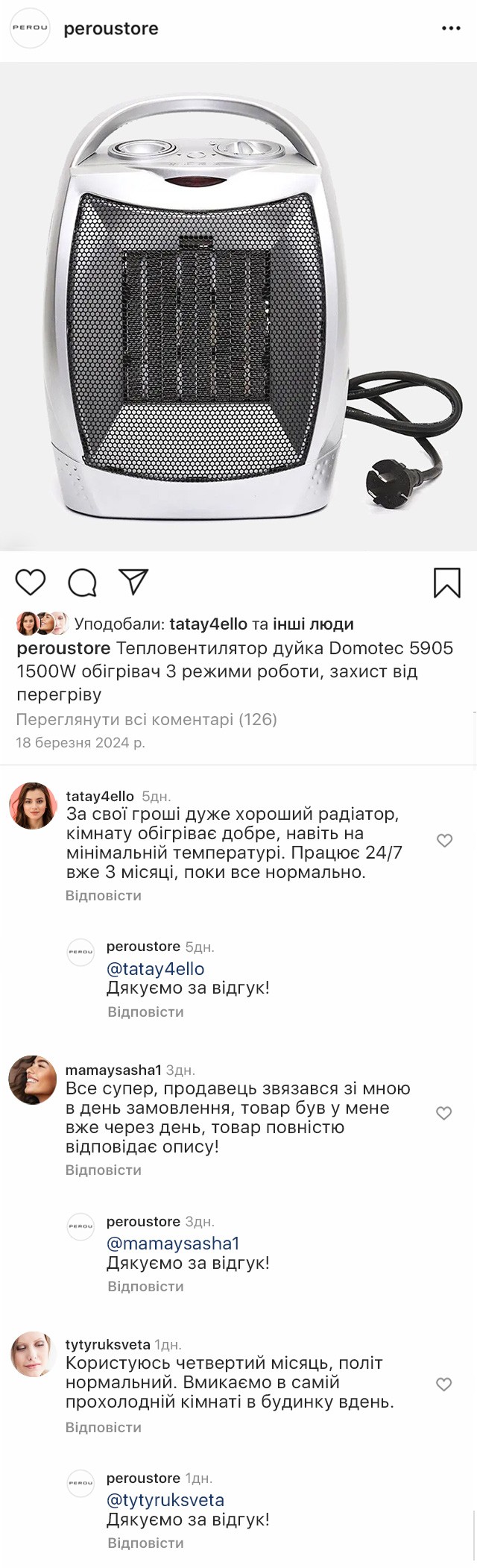
Task: Like tytyruksveta's comment
Action: click(x=444, y=1384)
